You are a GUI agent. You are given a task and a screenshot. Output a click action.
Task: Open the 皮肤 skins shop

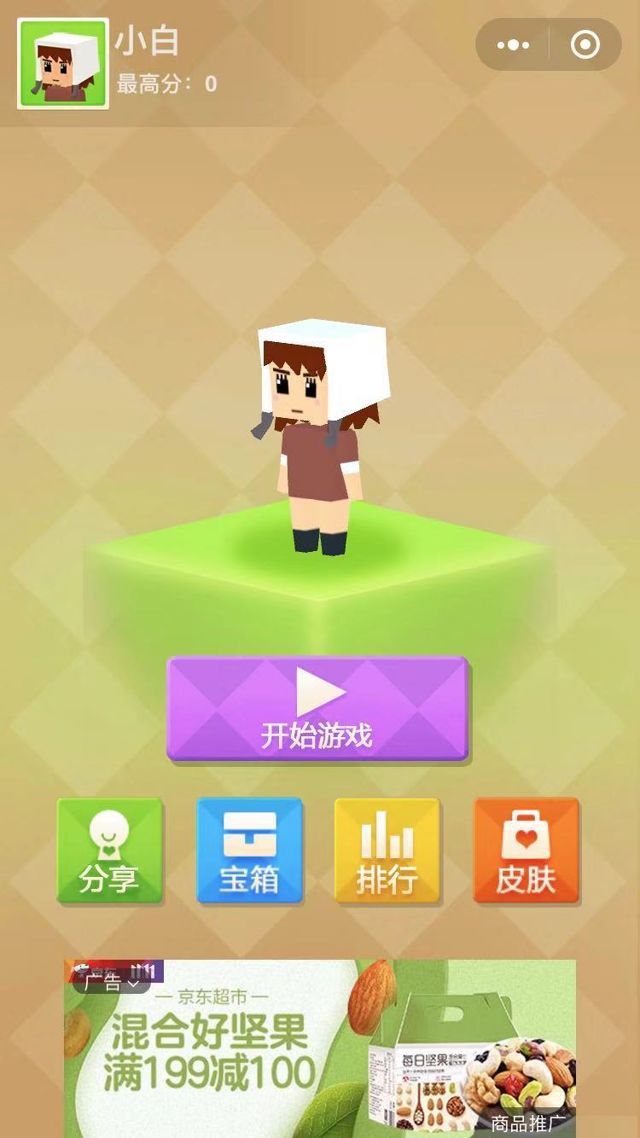(x=526, y=850)
